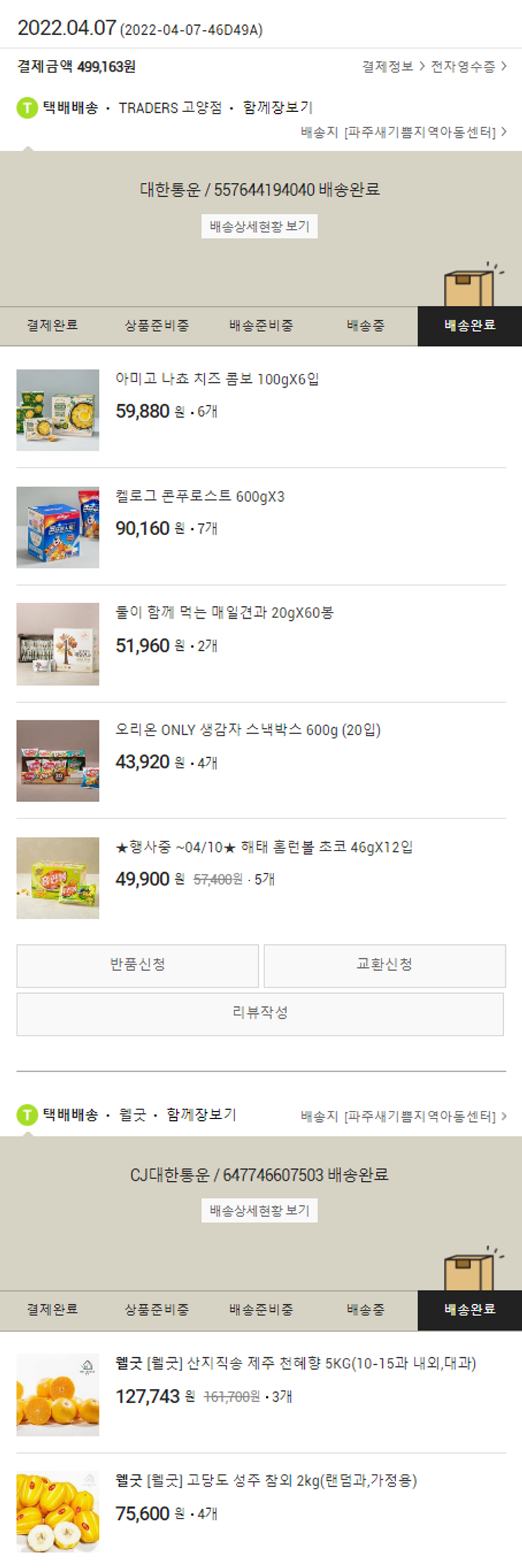Write a review with 리뷰작성

[260, 1013]
